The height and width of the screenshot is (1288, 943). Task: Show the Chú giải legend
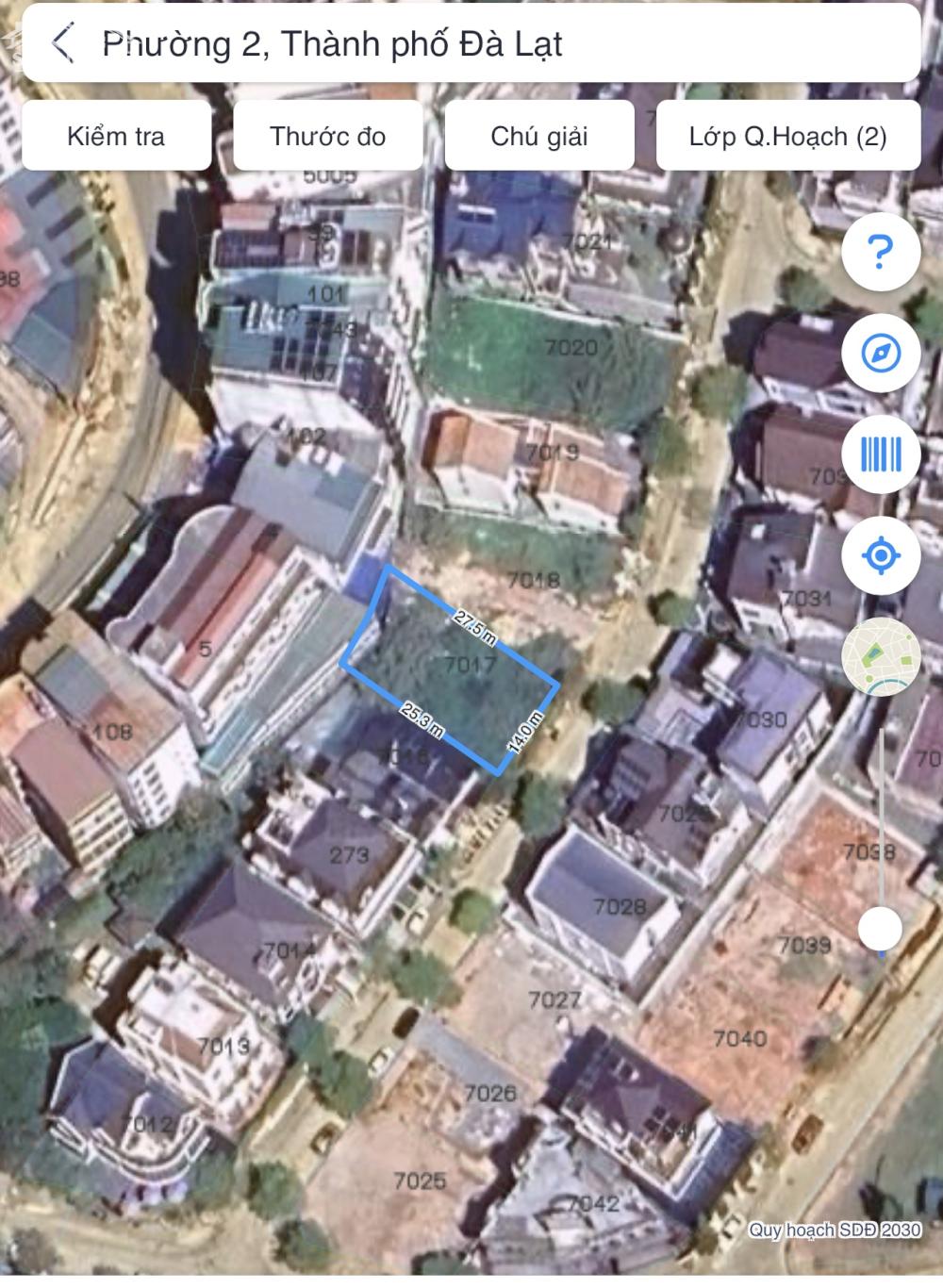[x=538, y=136]
